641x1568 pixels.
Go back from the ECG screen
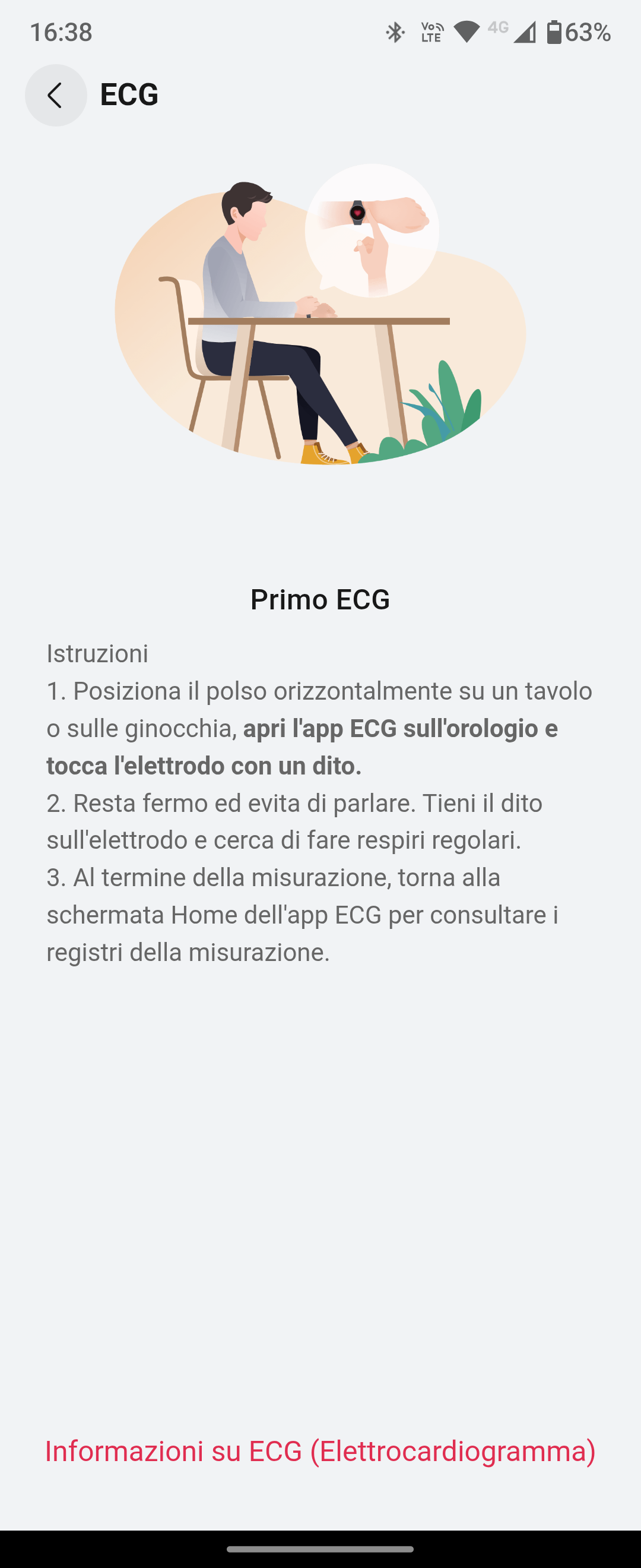(55, 96)
